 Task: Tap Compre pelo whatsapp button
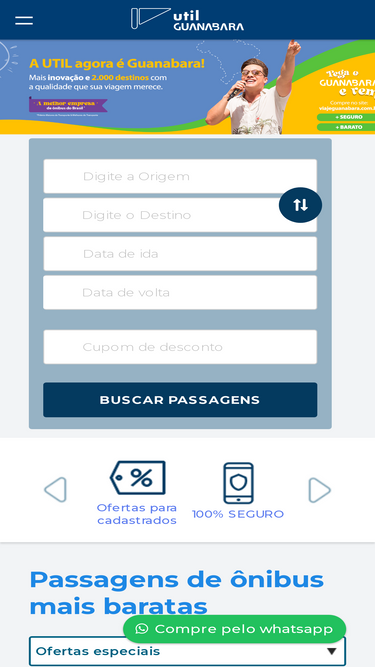(x=234, y=629)
